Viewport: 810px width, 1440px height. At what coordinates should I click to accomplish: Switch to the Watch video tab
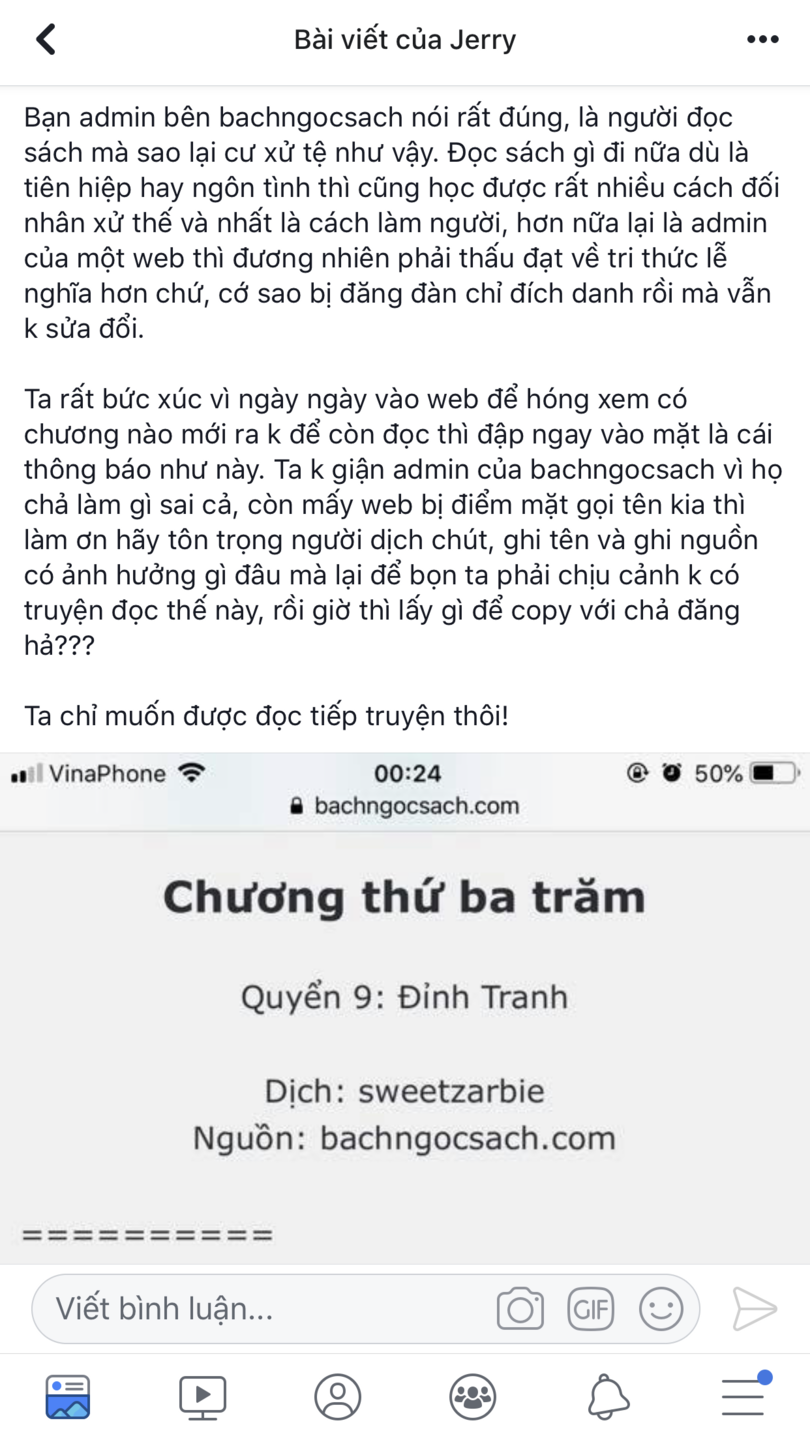click(202, 1396)
